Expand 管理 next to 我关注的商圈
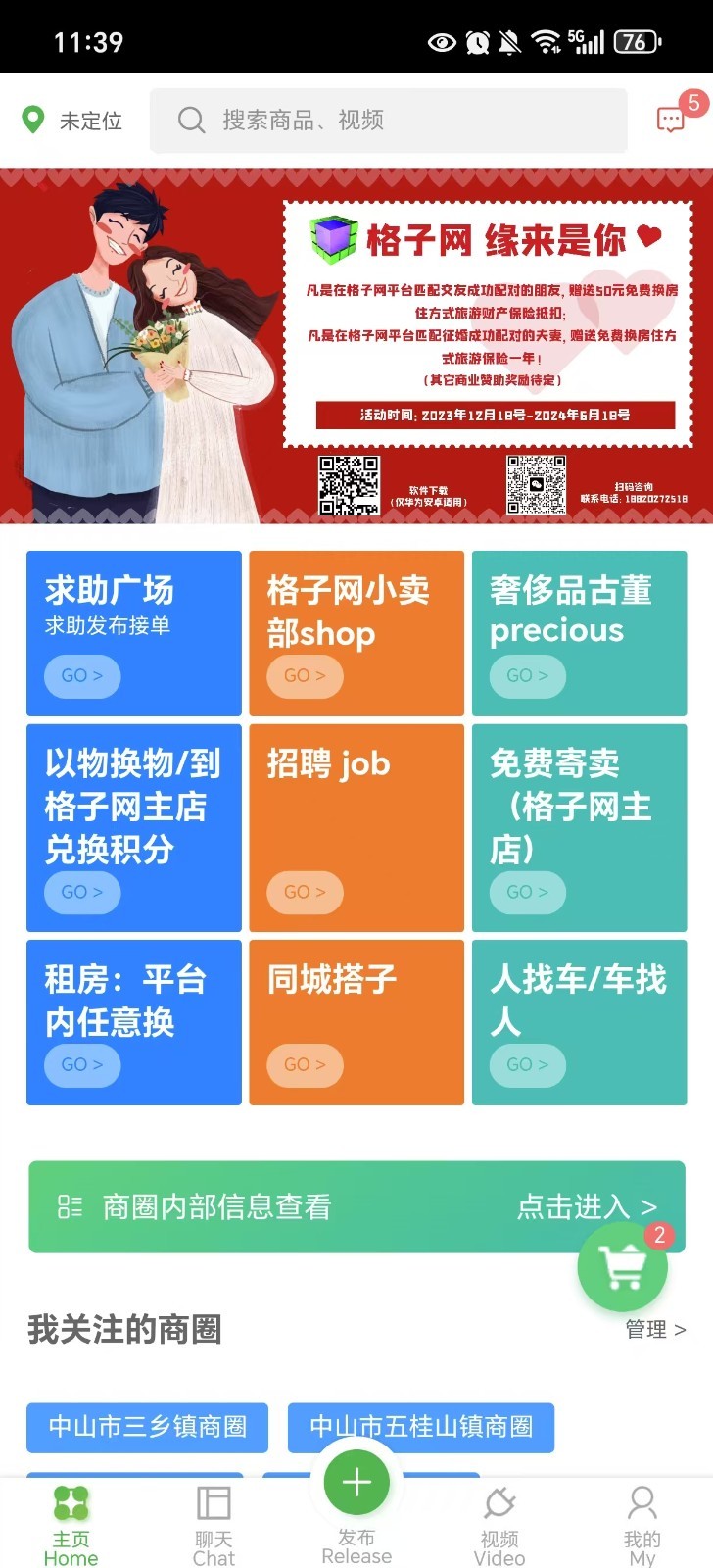 click(x=654, y=1330)
